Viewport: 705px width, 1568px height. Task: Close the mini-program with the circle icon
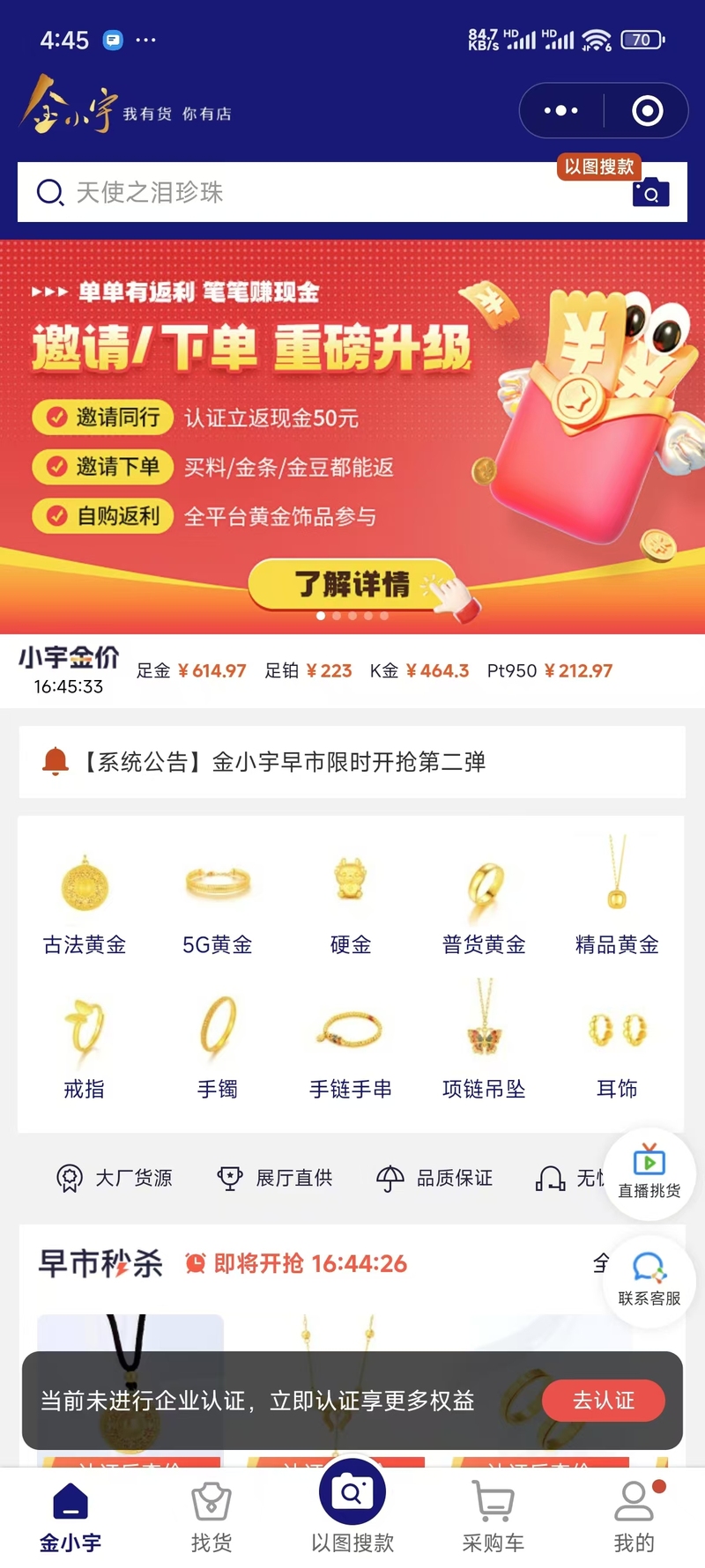647,111
